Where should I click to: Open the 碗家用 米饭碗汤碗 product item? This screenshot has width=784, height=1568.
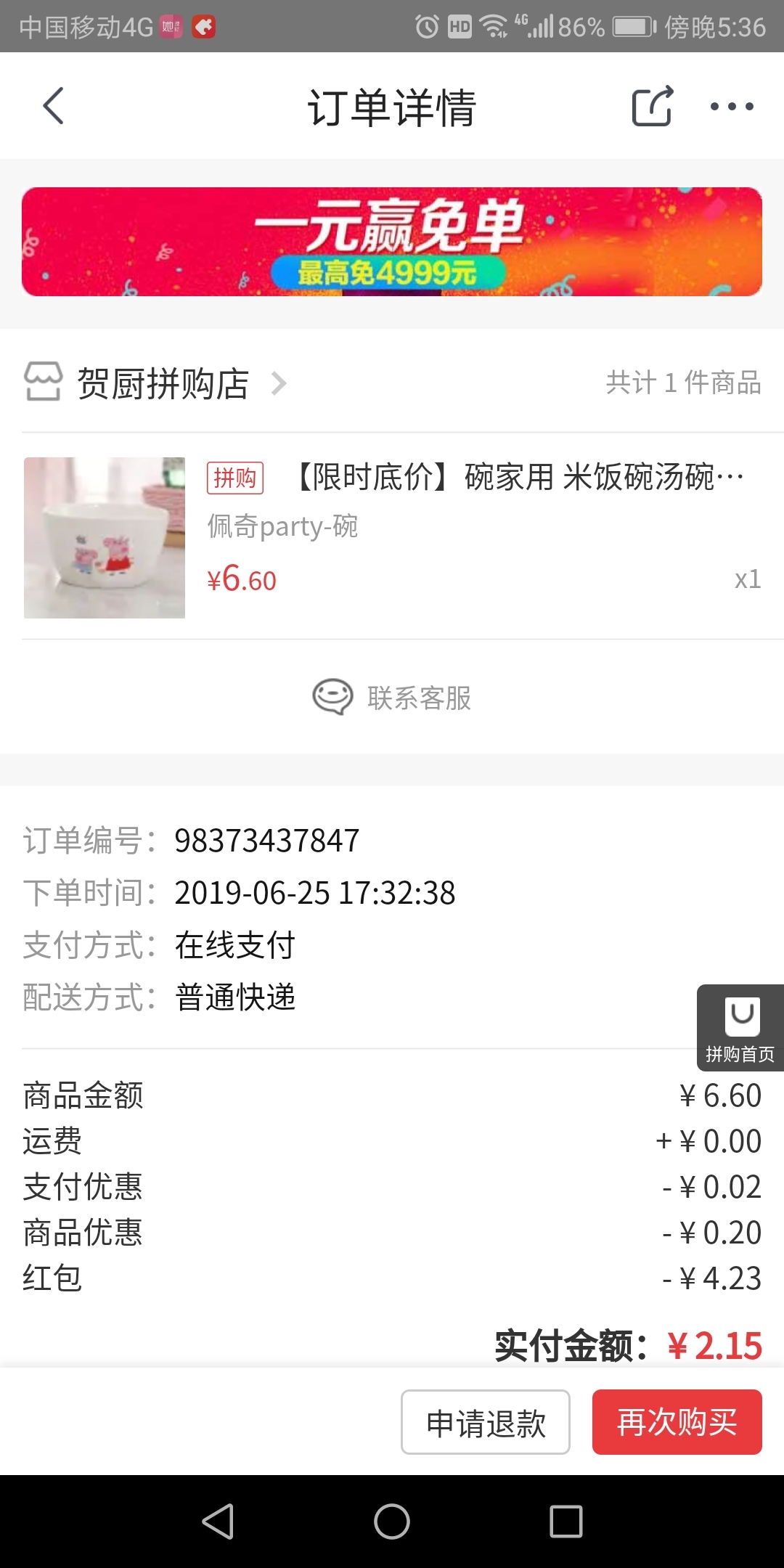coord(392,537)
